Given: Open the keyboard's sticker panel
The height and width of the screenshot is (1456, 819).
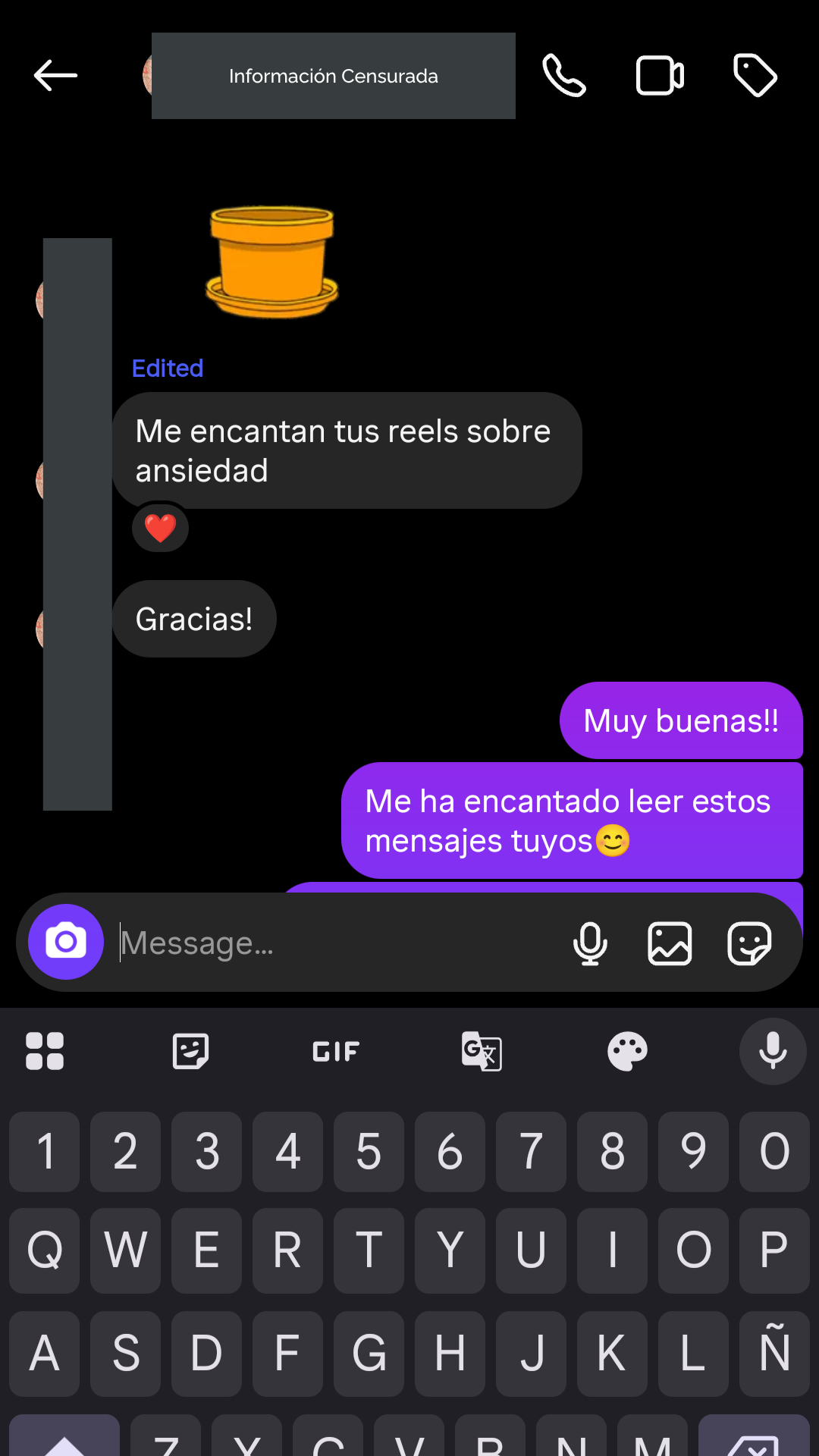Looking at the screenshot, I should click(190, 1052).
